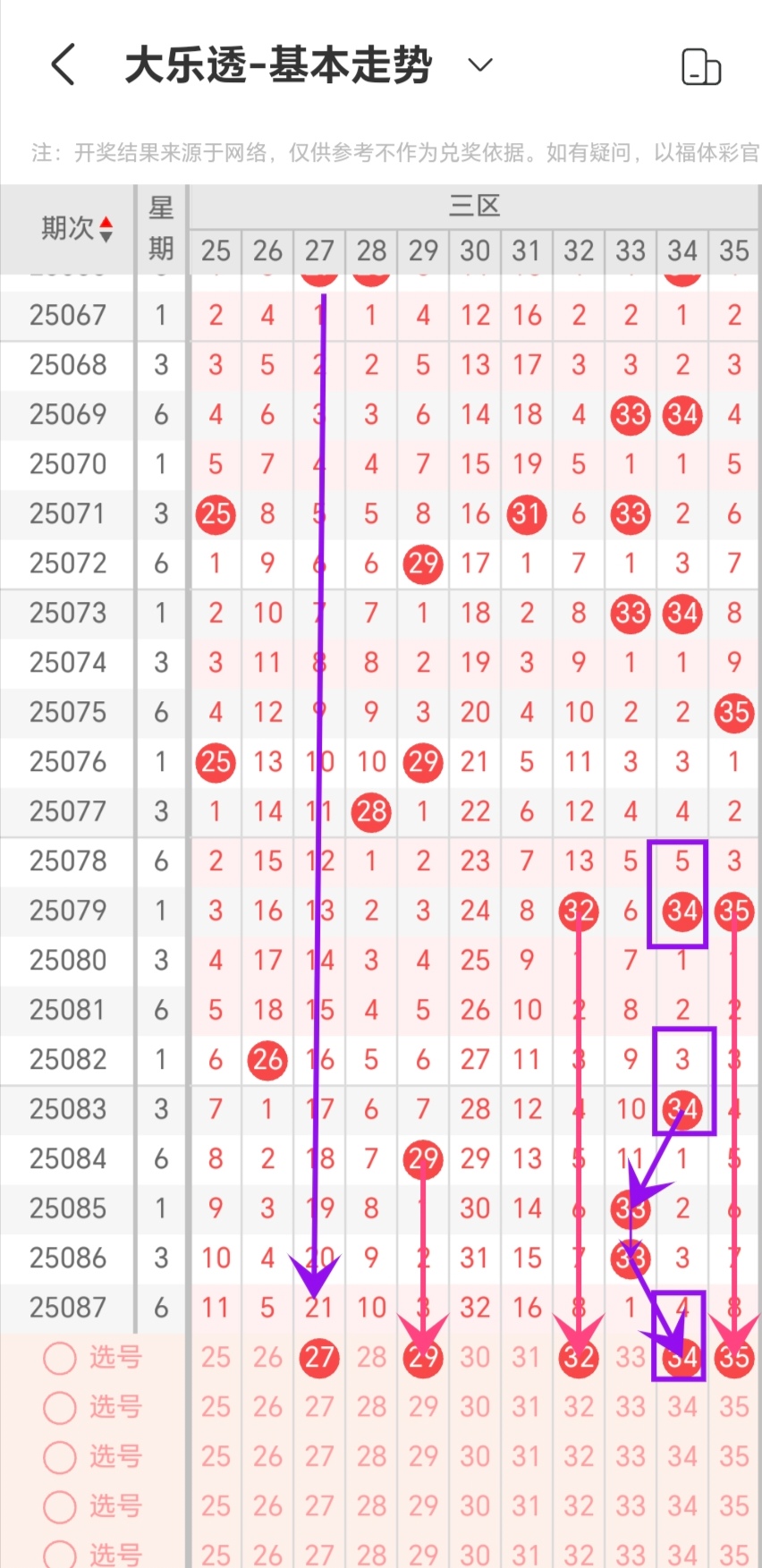Select 30 in the row with highlighted picks
The image size is (762, 1568).
click(x=475, y=1357)
